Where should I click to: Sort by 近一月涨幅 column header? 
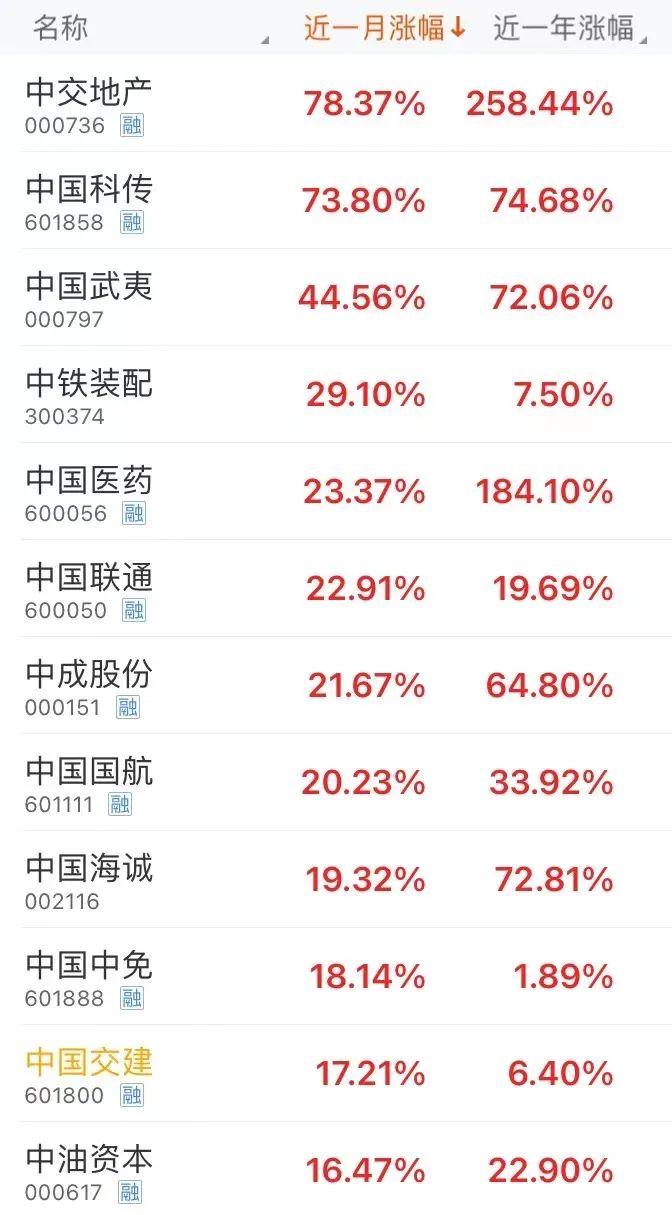coord(385,28)
